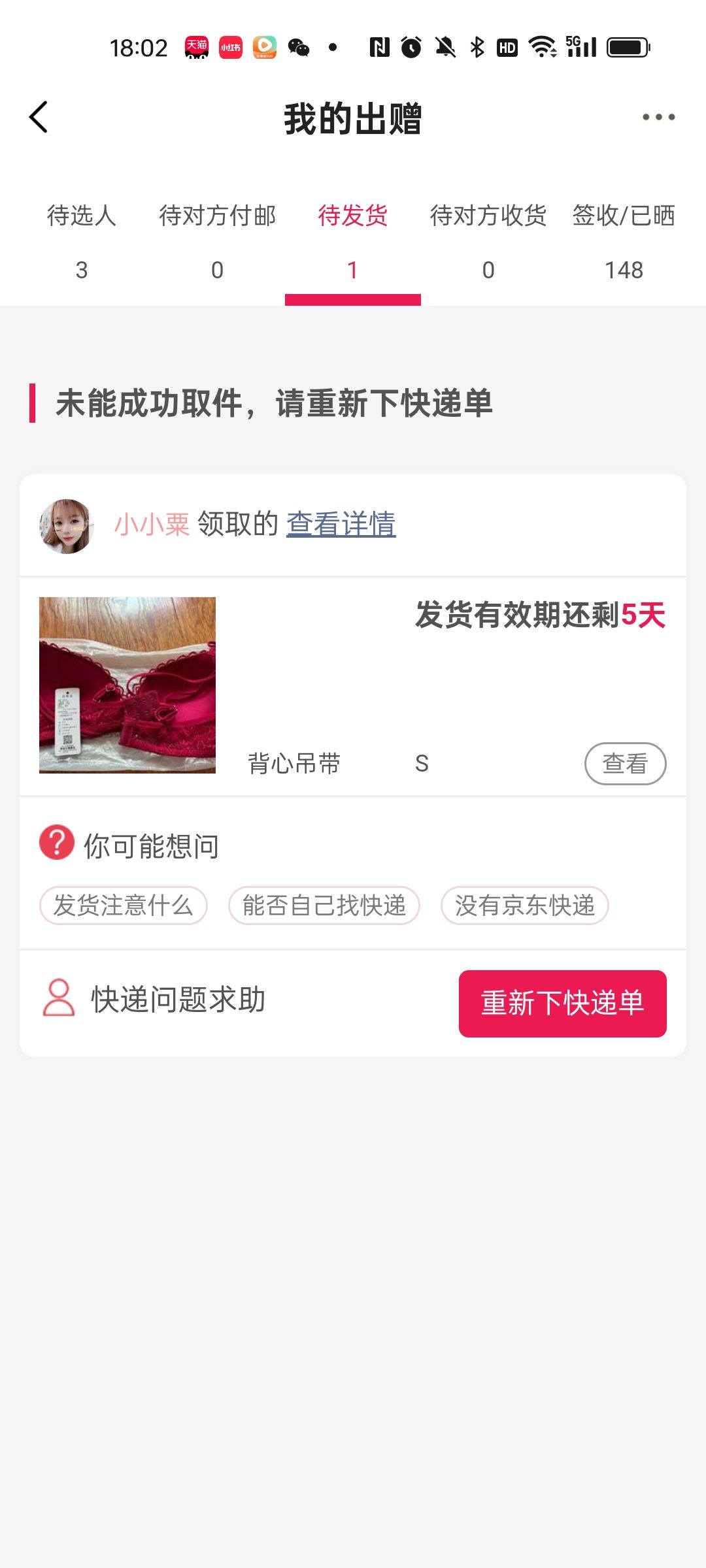The height and width of the screenshot is (1568, 706).
Task: Tap the 查看 button for the item
Action: click(x=625, y=763)
